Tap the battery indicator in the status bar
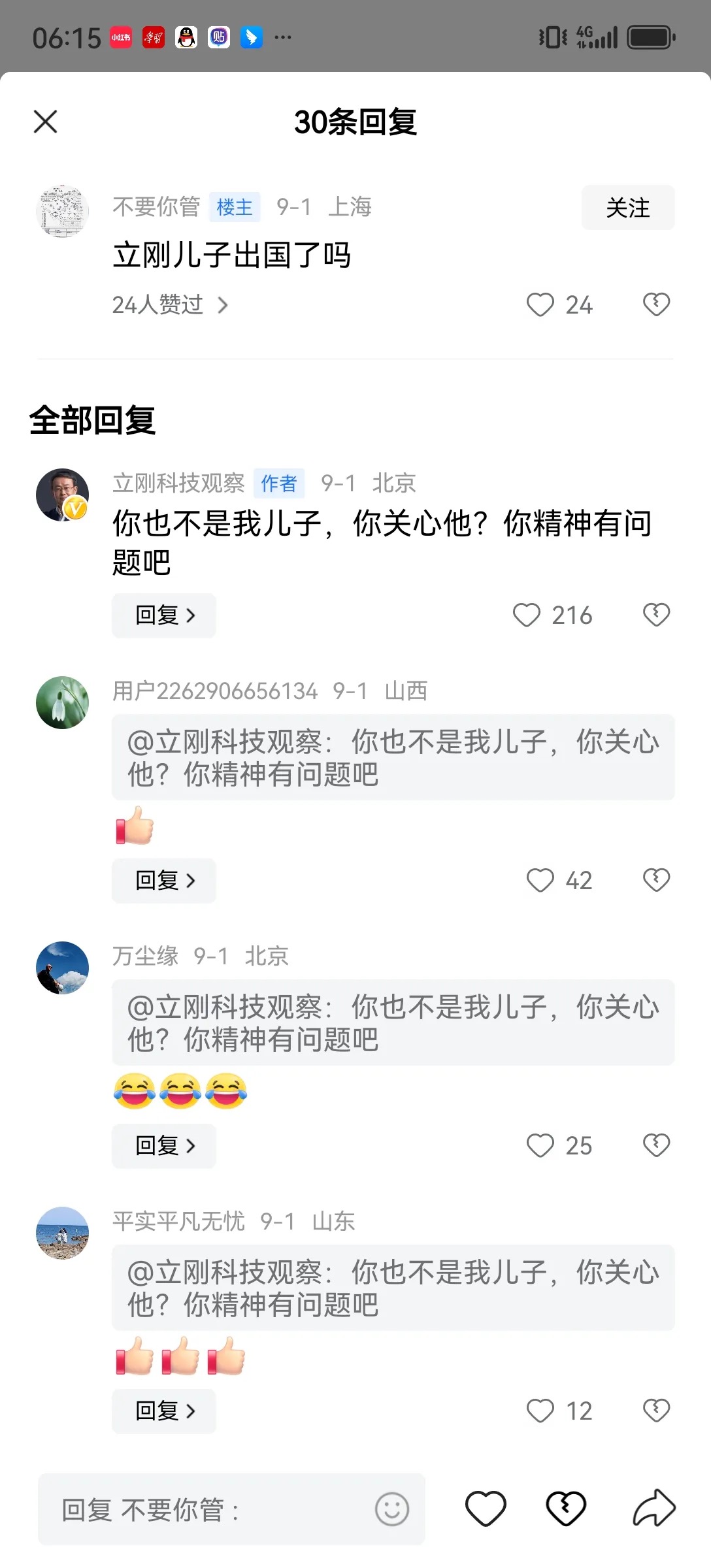This screenshot has width=711, height=1568. [x=649, y=37]
